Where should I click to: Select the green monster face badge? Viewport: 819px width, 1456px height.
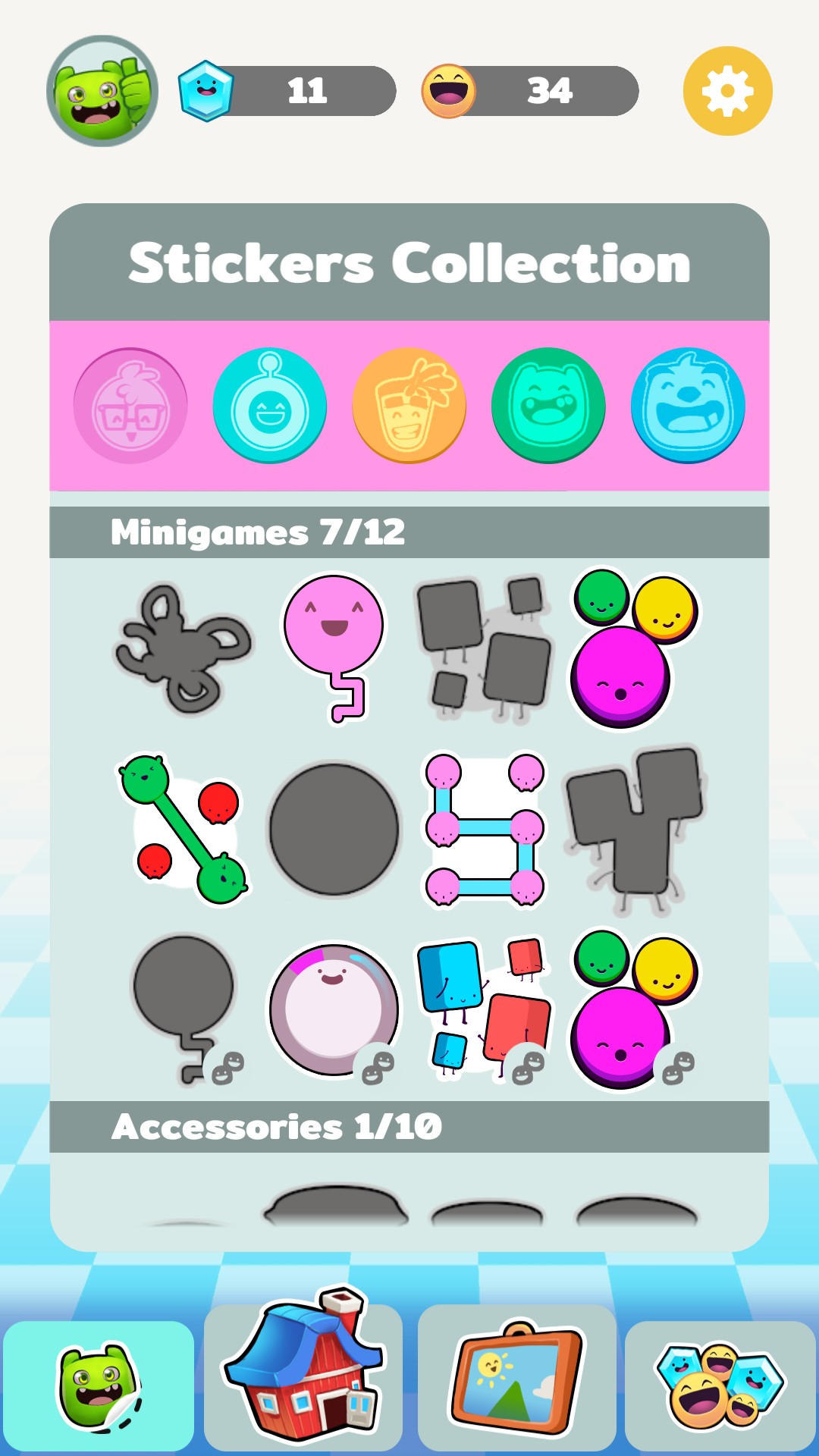pyautogui.click(x=548, y=406)
